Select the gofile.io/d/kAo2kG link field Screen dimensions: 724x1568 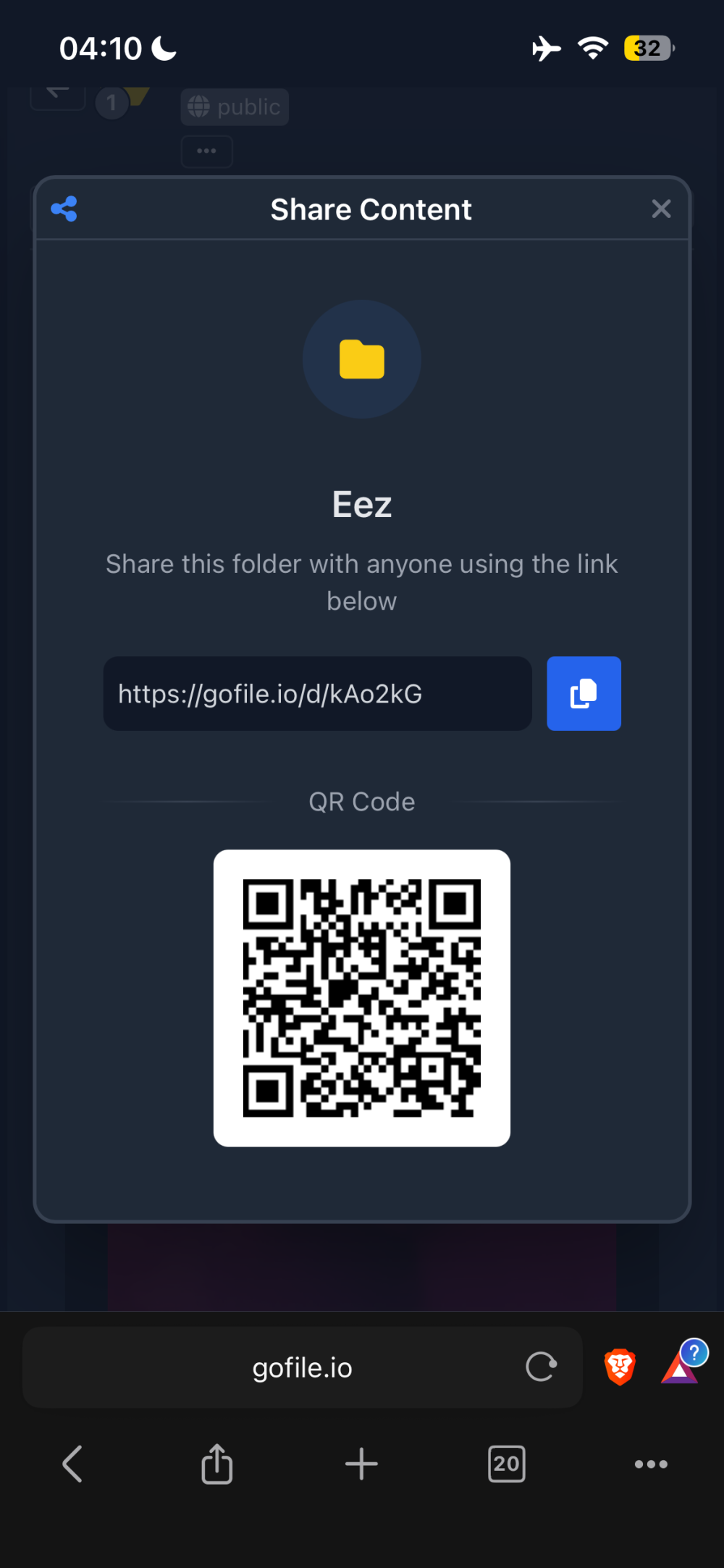tap(317, 694)
